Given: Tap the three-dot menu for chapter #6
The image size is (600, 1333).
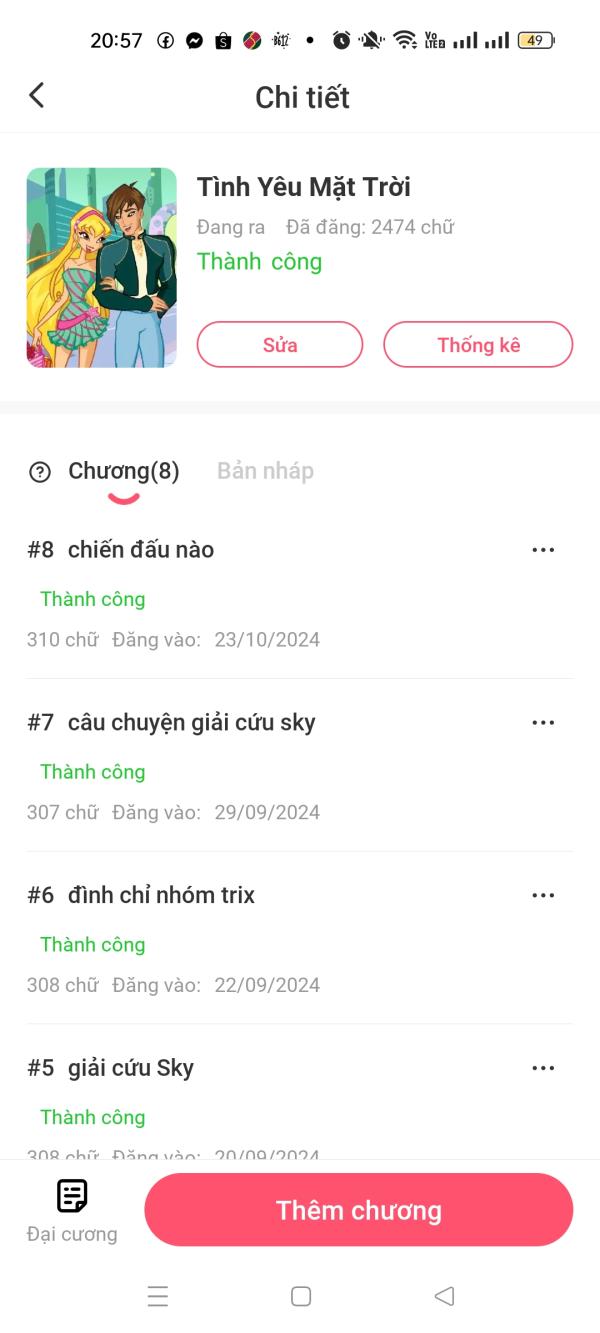Looking at the screenshot, I should click(x=543, y=896).
